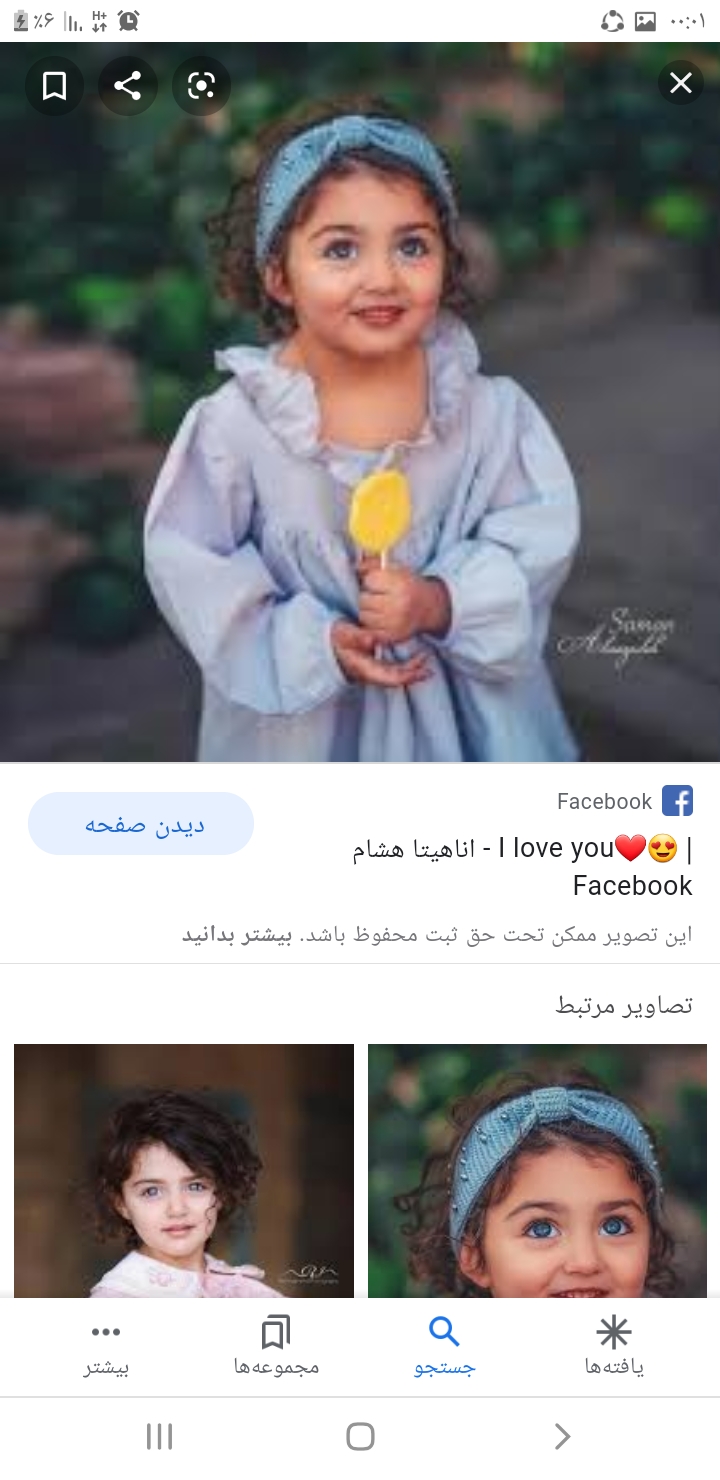This screenshot has width=720, height=1480.
Task: Open recent apps from navigation bar
Action: tap(159, 1437)
